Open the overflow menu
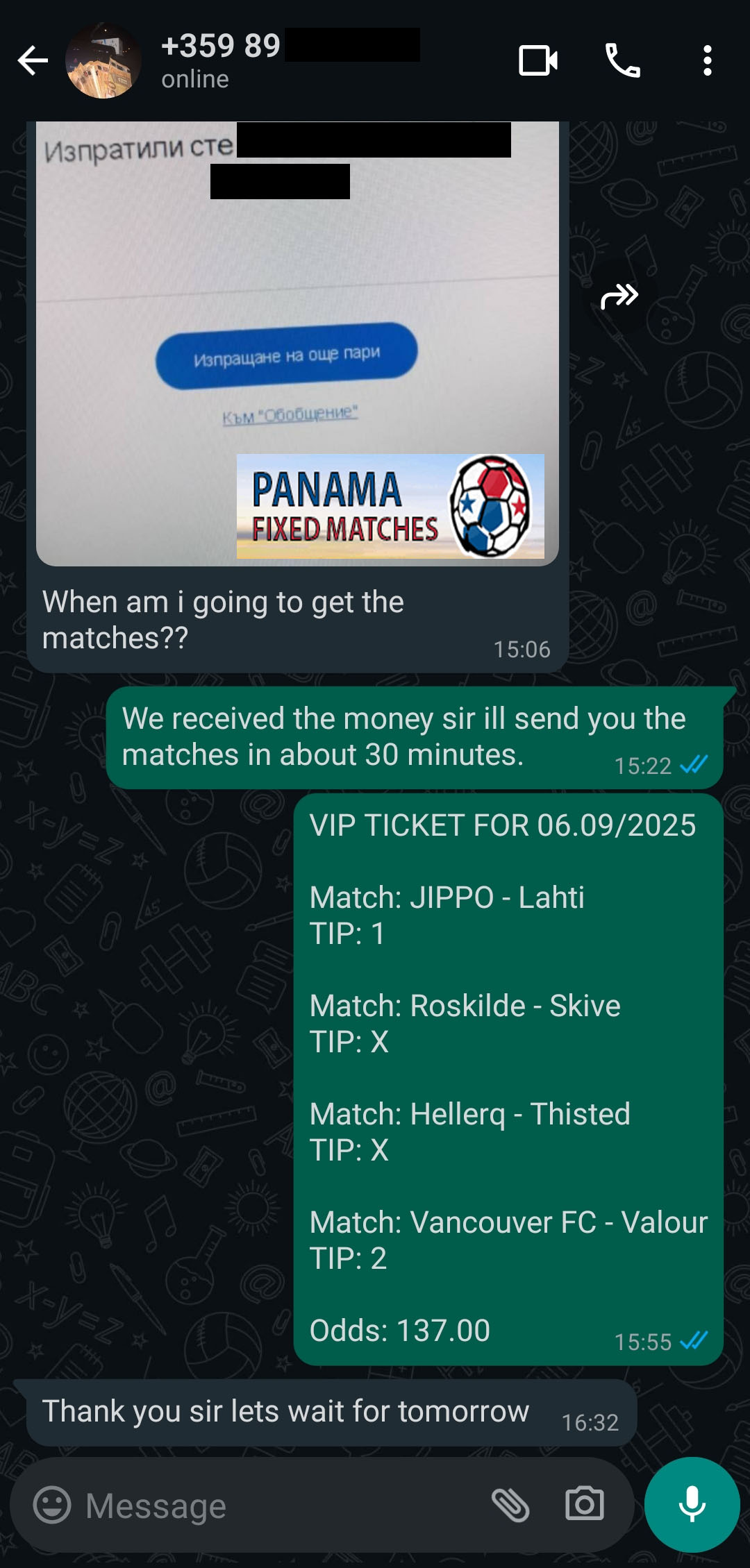The image size is (750, 1568). pyautogui.click(x=707, y=61)
